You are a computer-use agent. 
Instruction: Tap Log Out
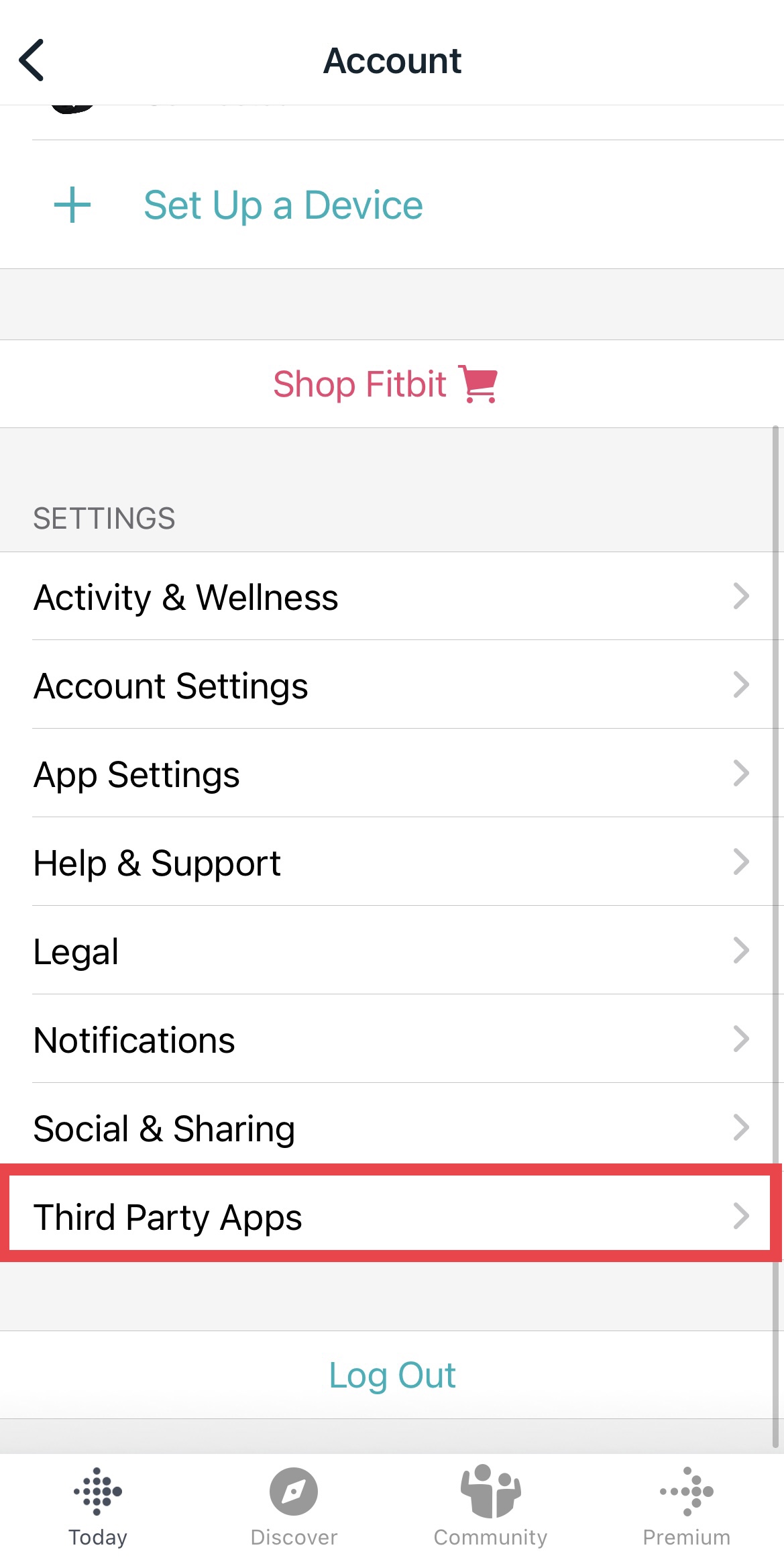(392, 1375)
